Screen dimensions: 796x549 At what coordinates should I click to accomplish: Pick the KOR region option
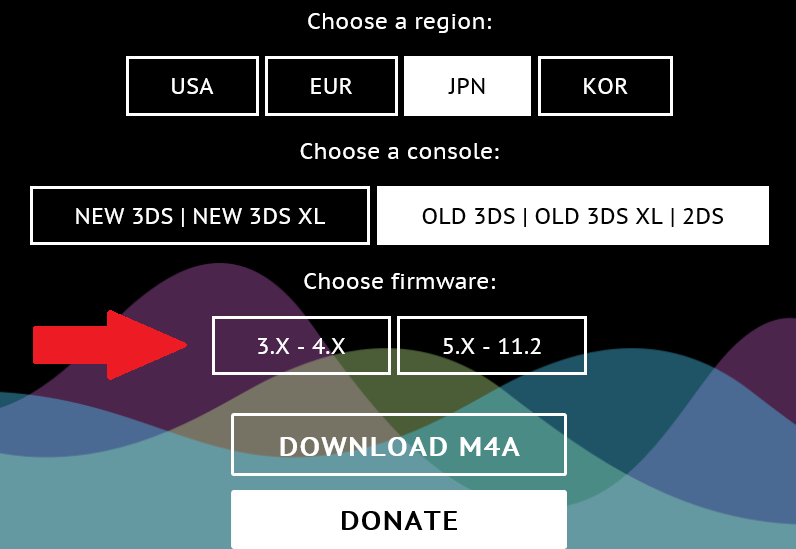coord(605,86)
